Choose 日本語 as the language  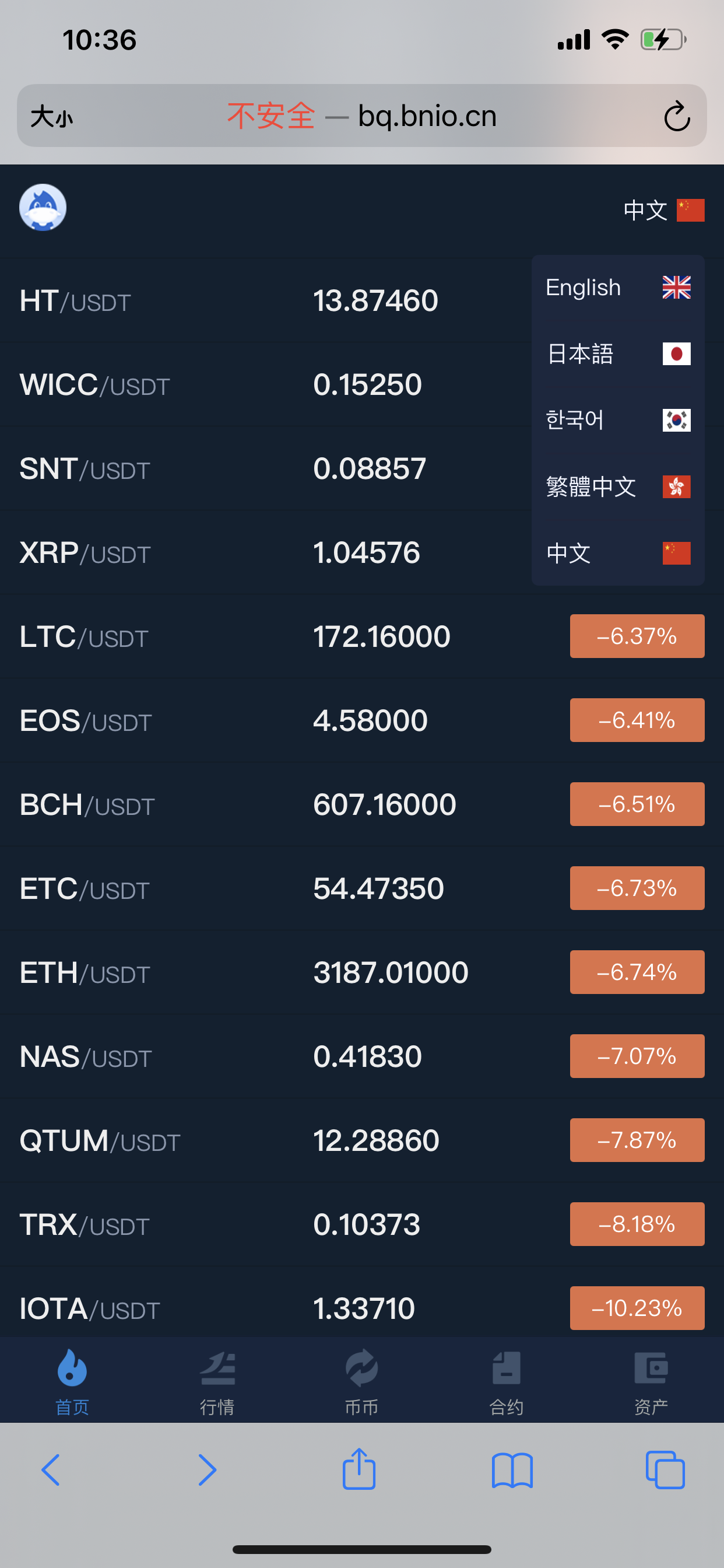tap(617, 353)
